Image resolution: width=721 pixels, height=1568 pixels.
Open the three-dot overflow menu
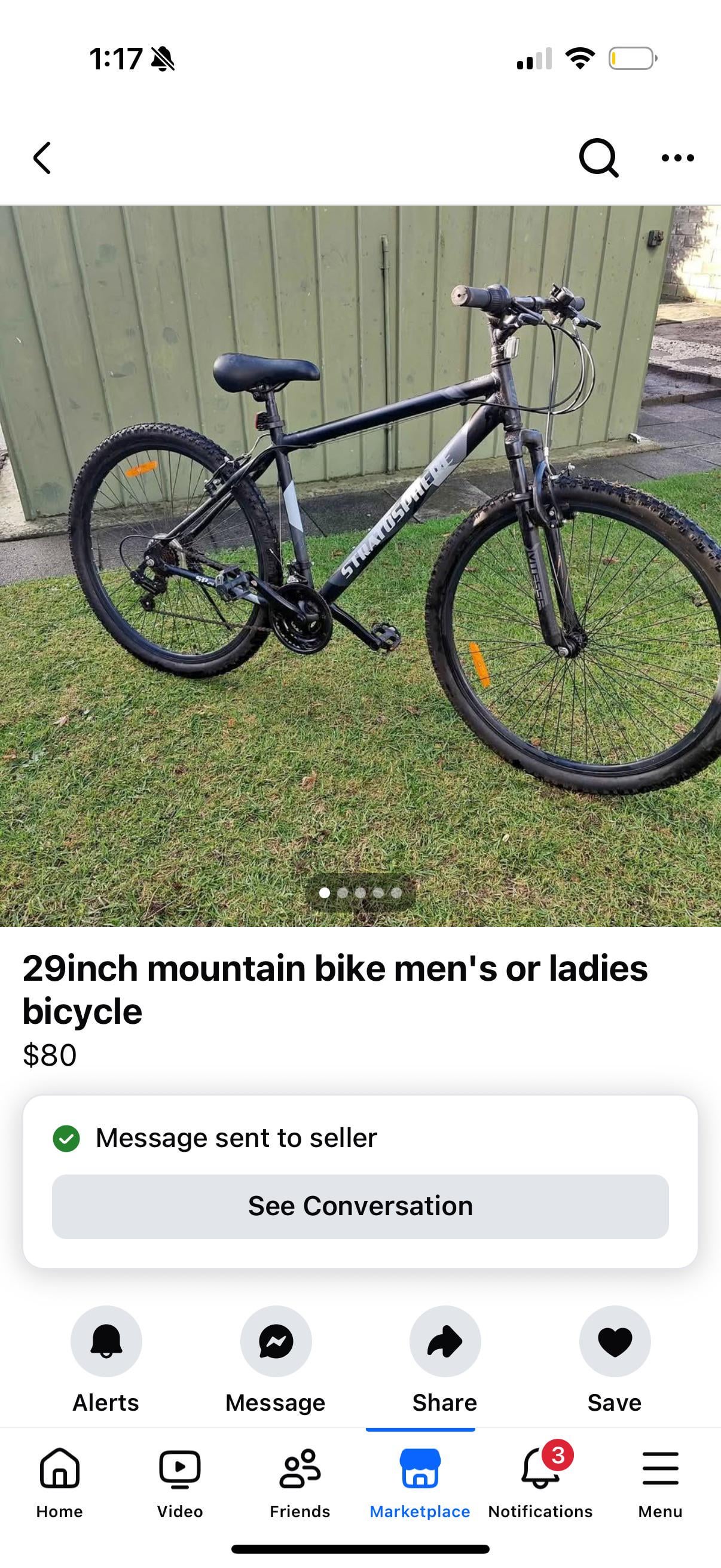click(x=677, y=158)
